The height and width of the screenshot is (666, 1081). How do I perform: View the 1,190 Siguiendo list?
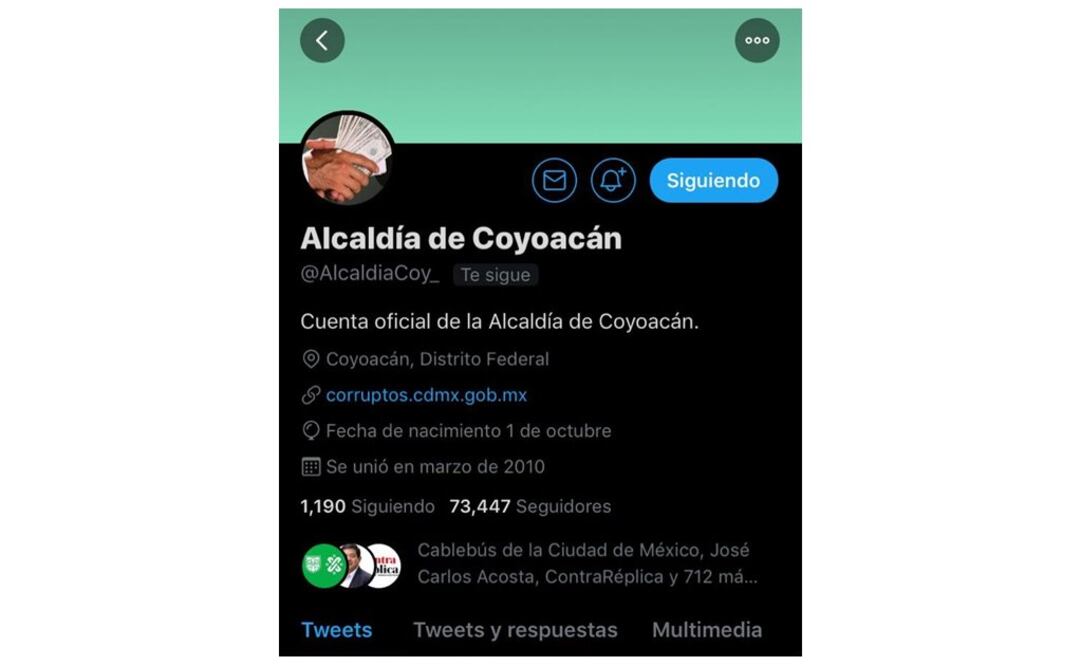coord(367,507)
